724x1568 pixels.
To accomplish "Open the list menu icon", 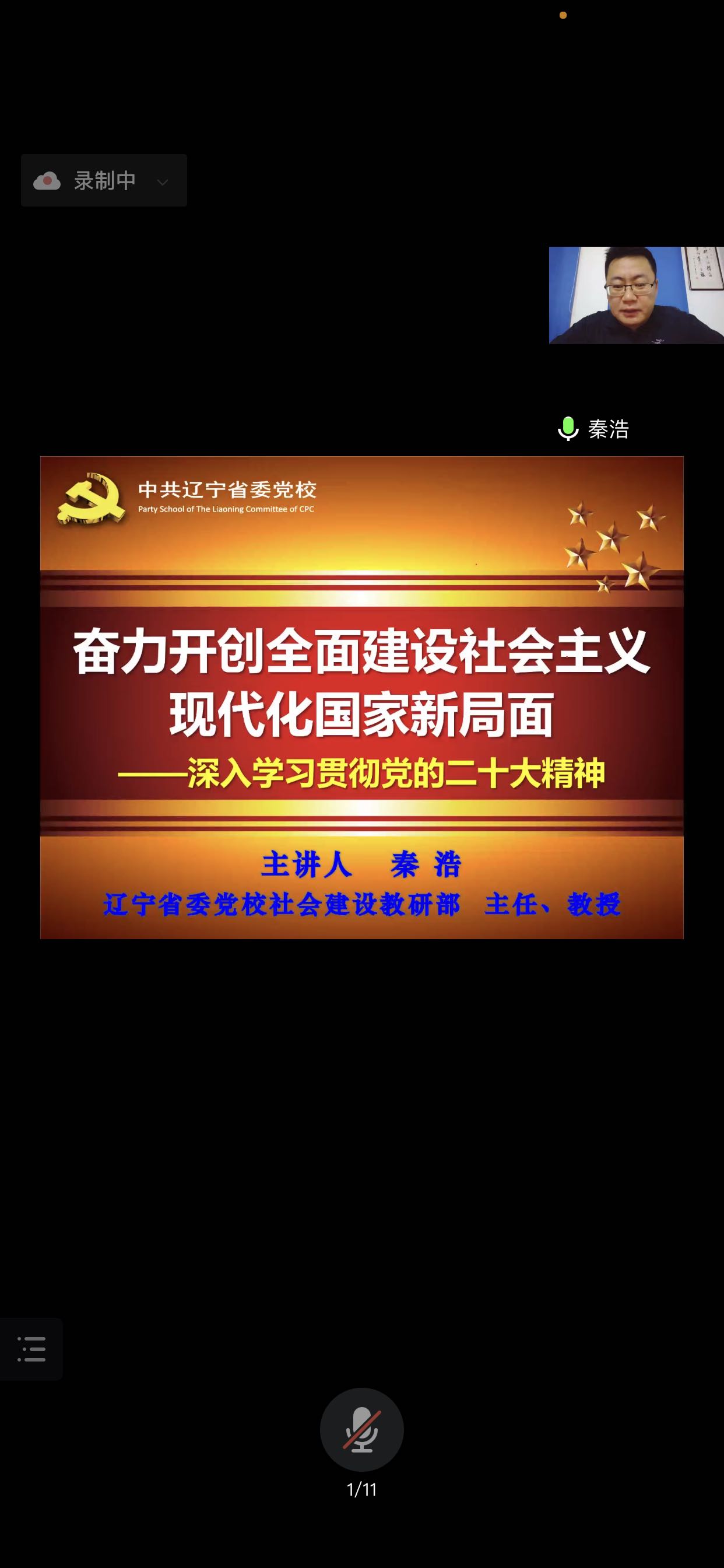I will click(x=31, y=1349).
